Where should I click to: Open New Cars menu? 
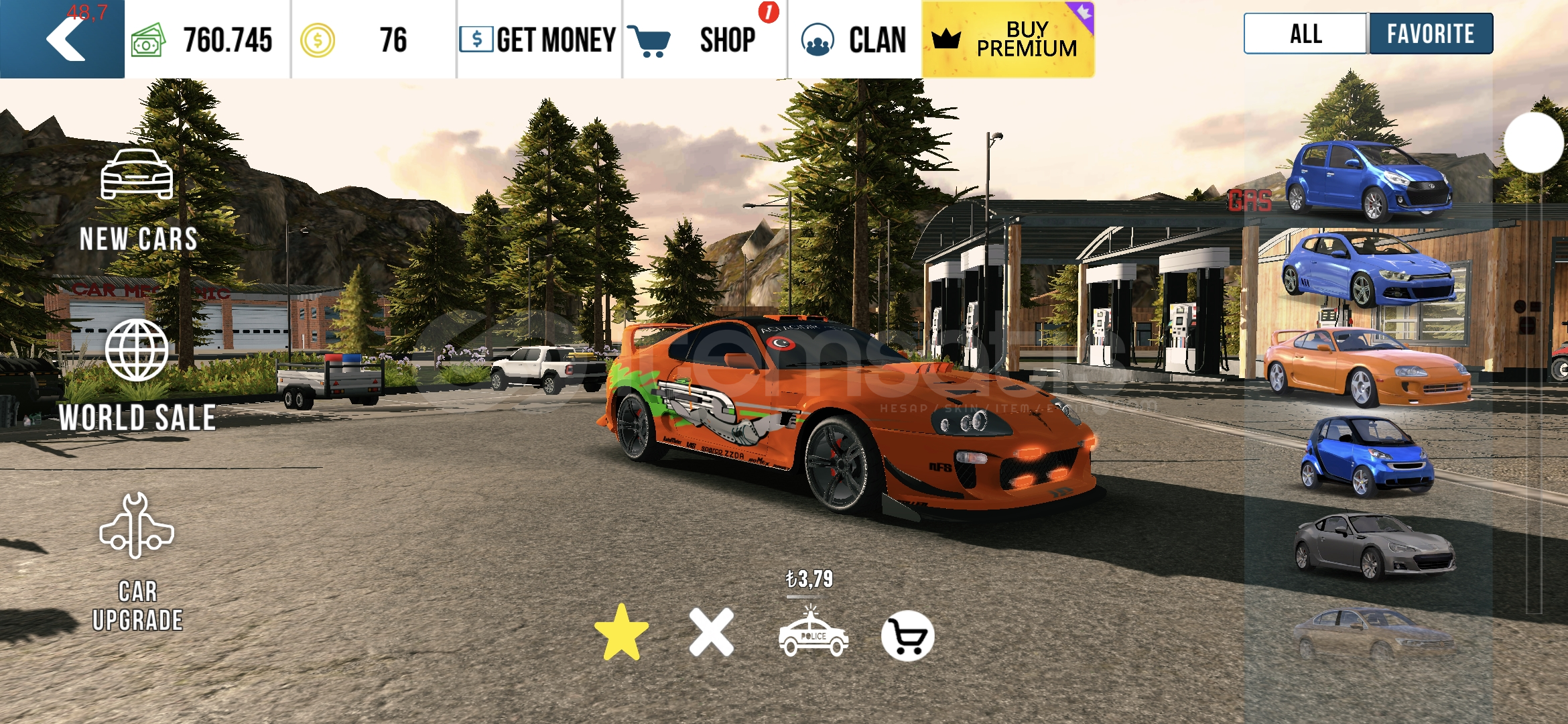[x=138, y=200]
